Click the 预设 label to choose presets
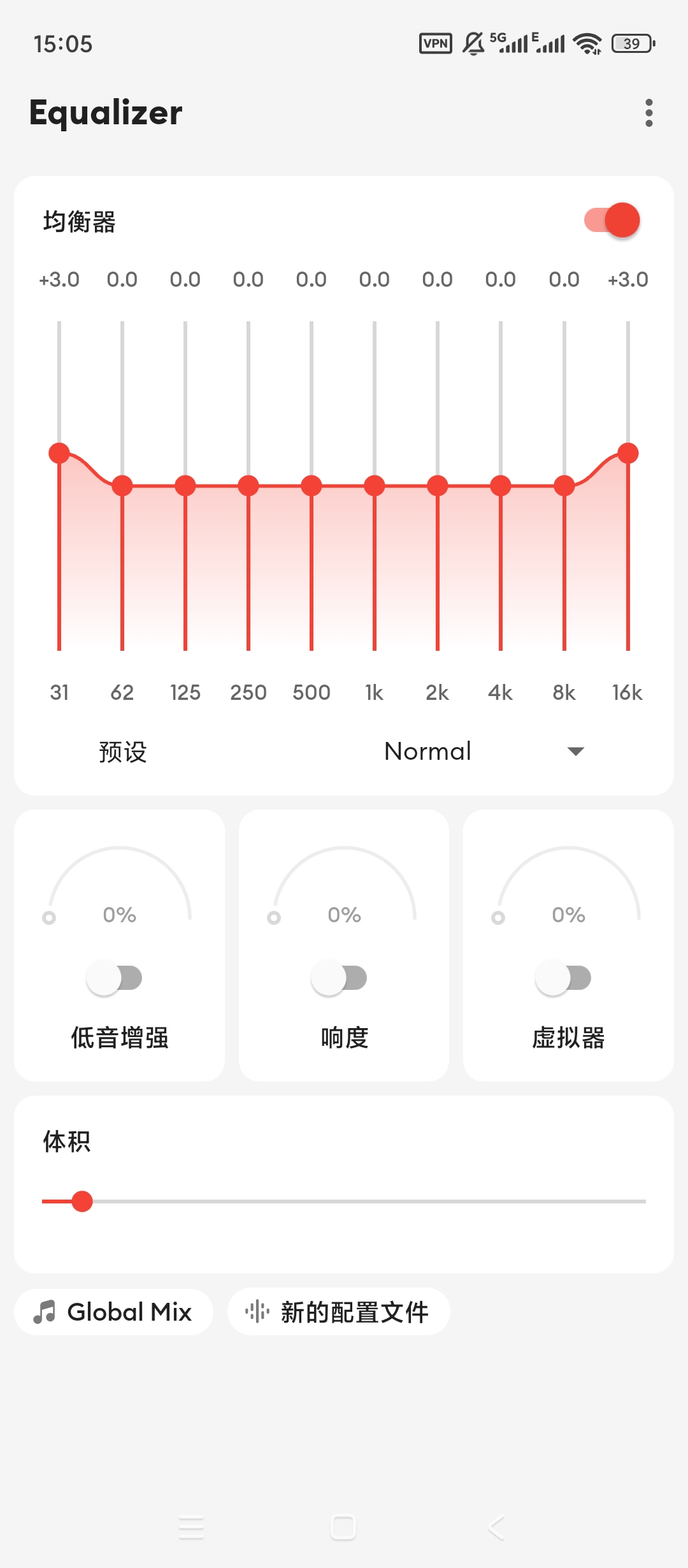 click(x=122, y=753)
